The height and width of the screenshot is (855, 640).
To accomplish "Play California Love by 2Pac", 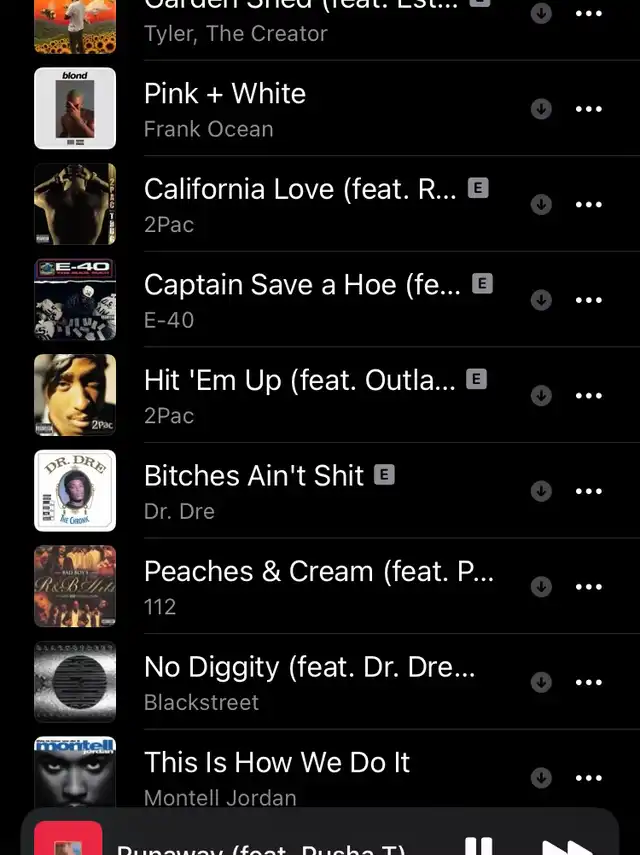I will [300, 204].
